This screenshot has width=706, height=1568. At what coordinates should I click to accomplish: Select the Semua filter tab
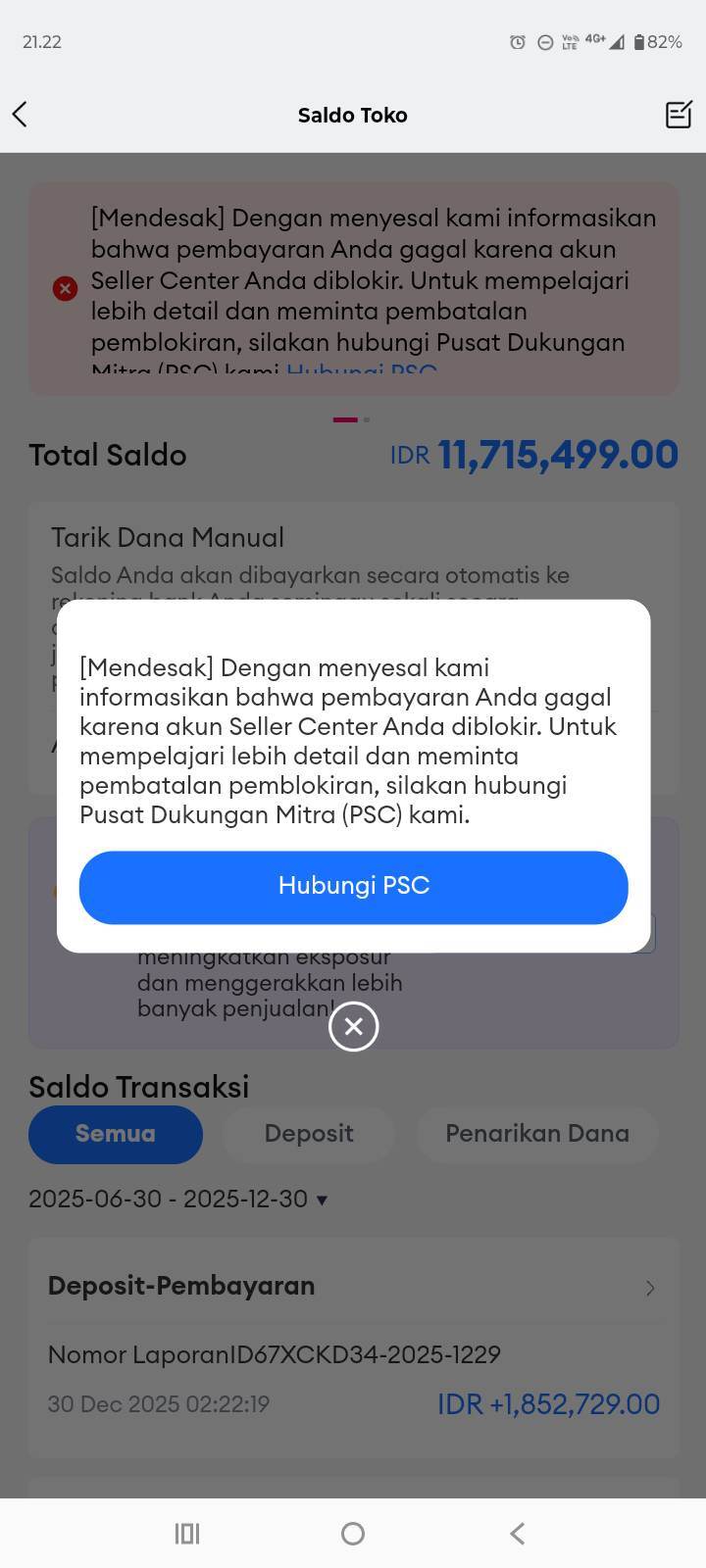click(x=116, y=1134)
